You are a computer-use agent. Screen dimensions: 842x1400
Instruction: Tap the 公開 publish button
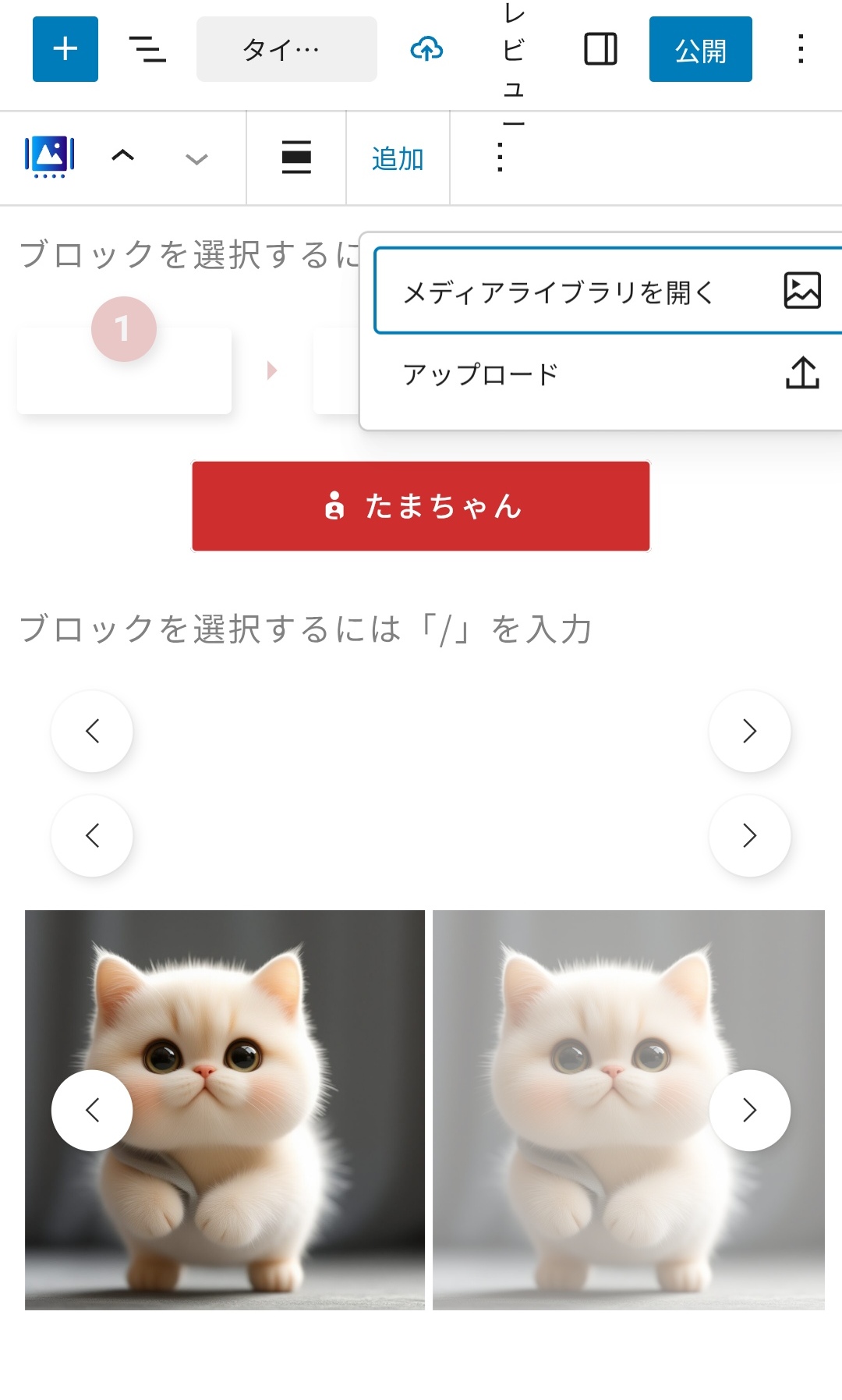point(701,49)
